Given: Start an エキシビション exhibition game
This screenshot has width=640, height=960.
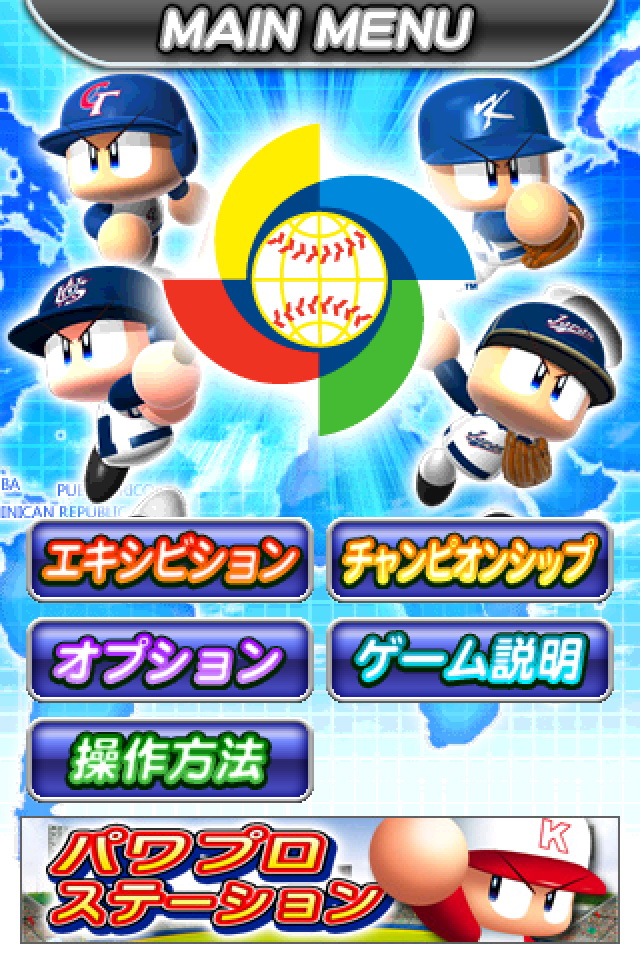Looking at the screenshot, I should (168, 560).
